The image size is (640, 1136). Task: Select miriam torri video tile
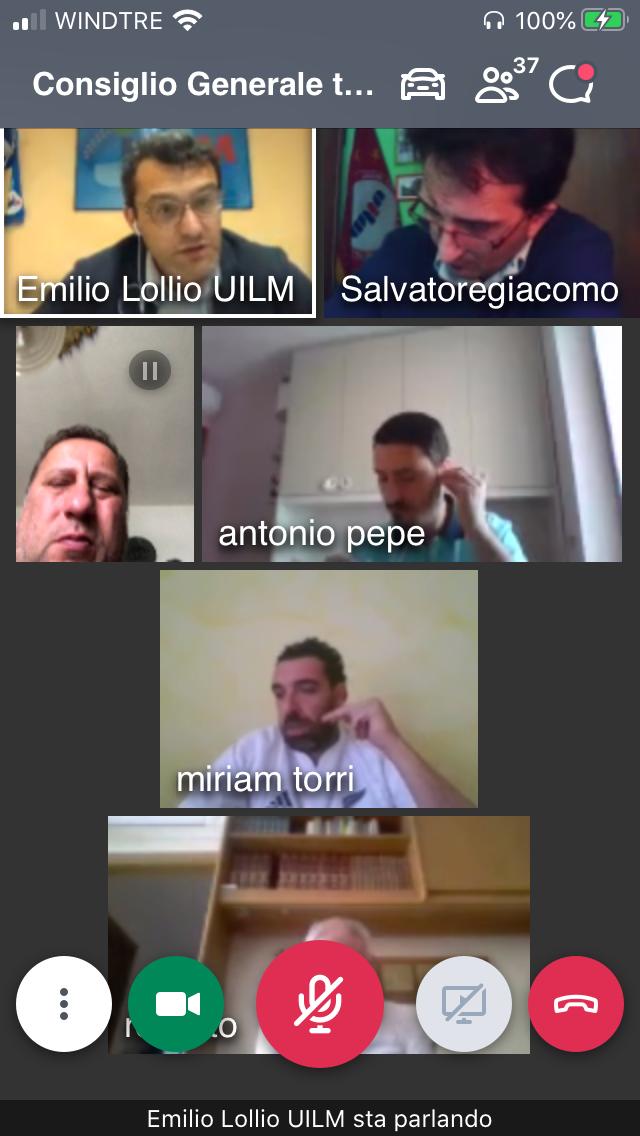pos(318,688)
